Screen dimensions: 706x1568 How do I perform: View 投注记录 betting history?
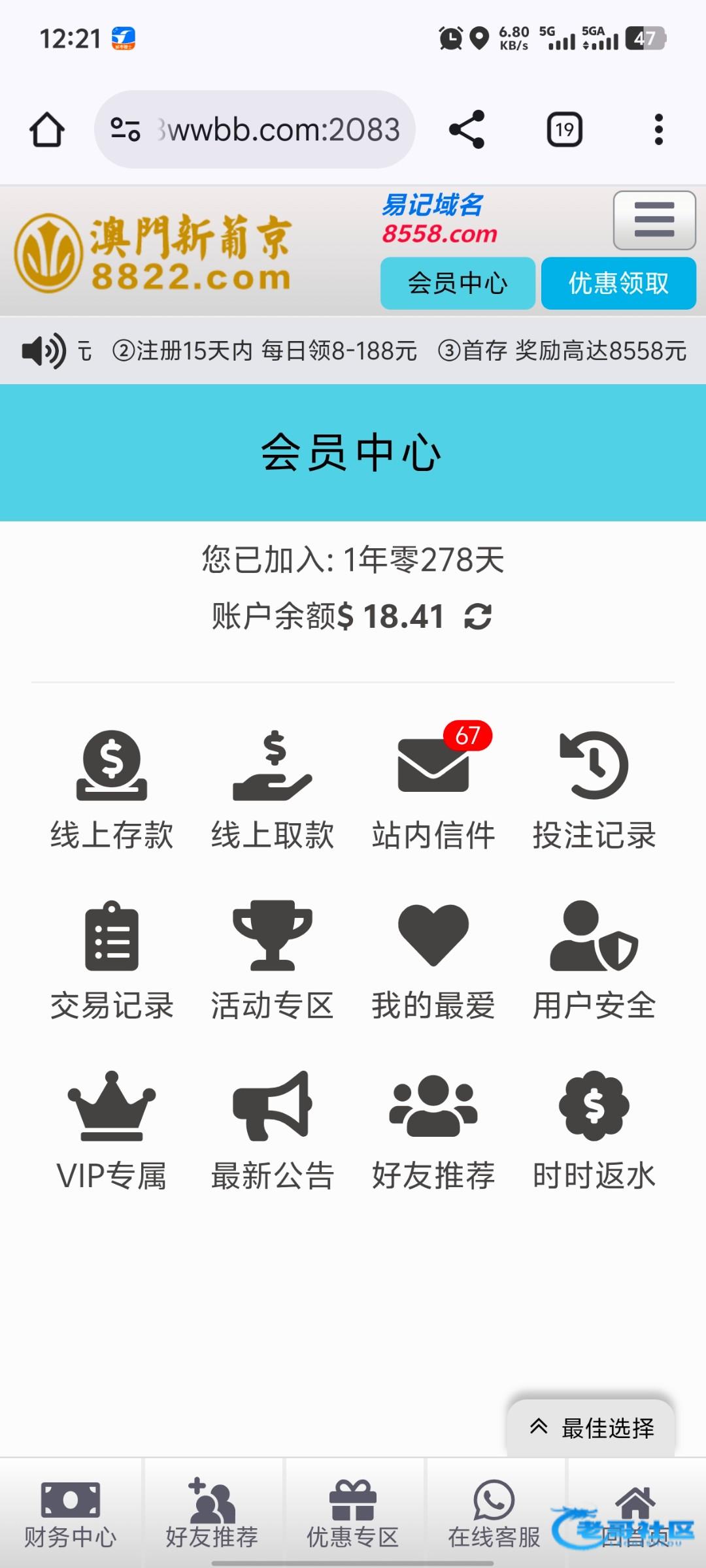(x=594, y=791)
